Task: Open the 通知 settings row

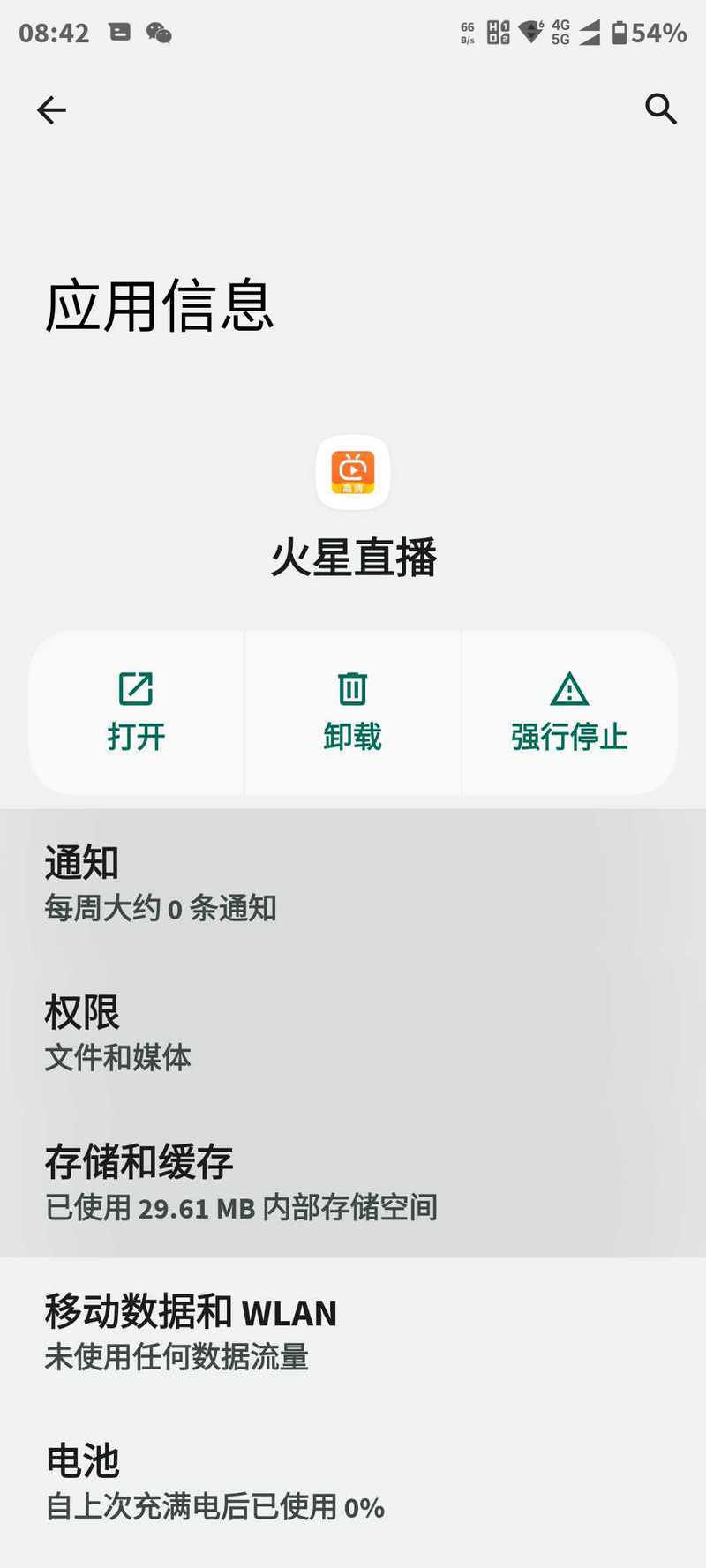Action: point(353,883)
